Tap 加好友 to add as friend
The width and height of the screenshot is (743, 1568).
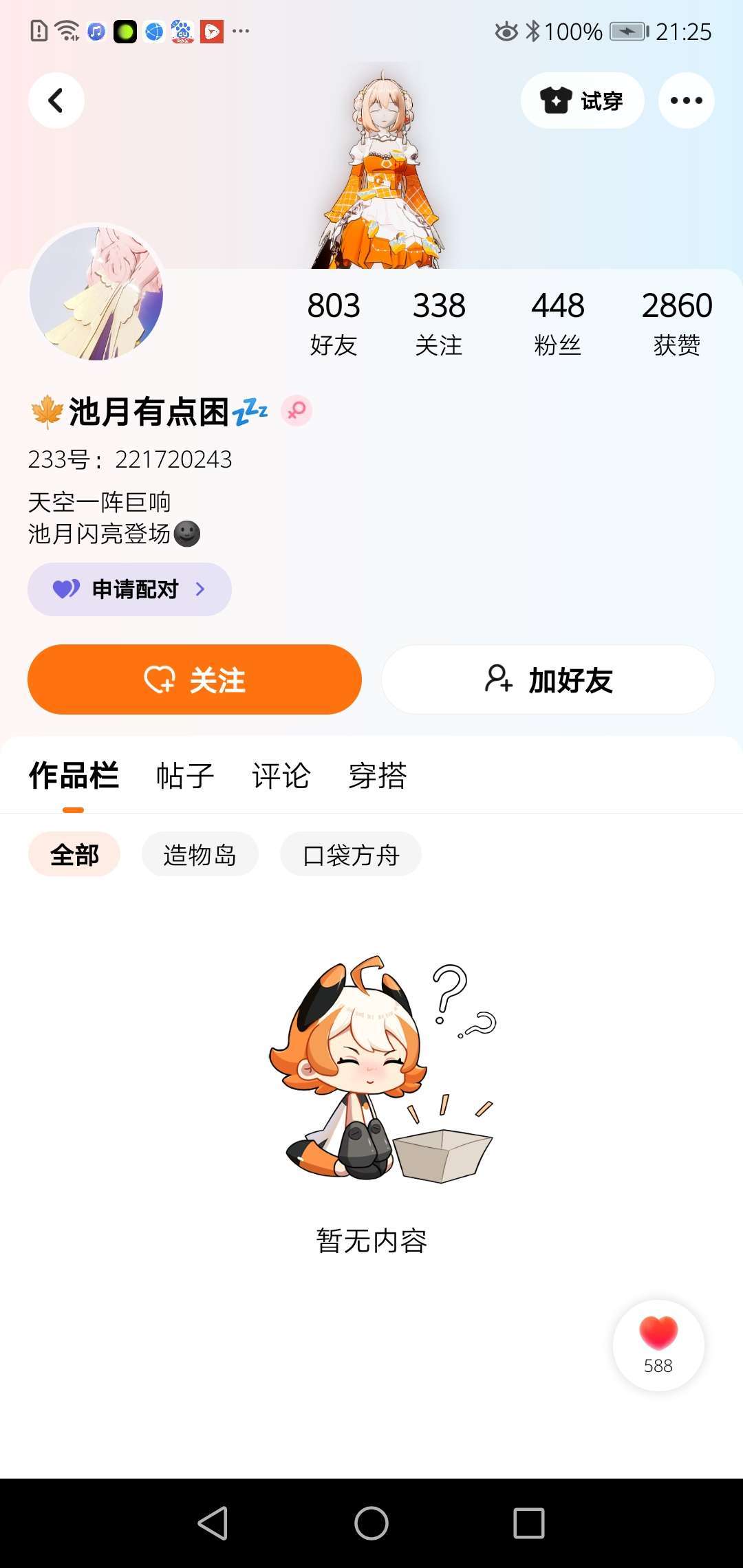pos(548,679)
